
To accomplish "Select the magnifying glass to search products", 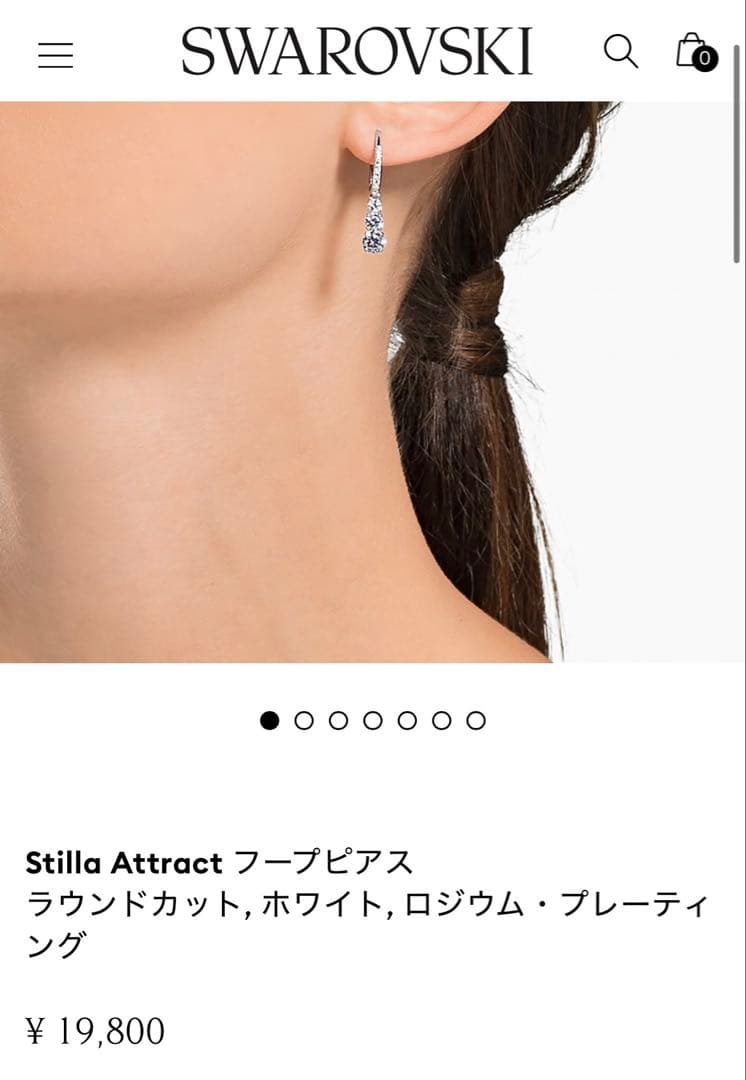I will [x=621, y=55].
